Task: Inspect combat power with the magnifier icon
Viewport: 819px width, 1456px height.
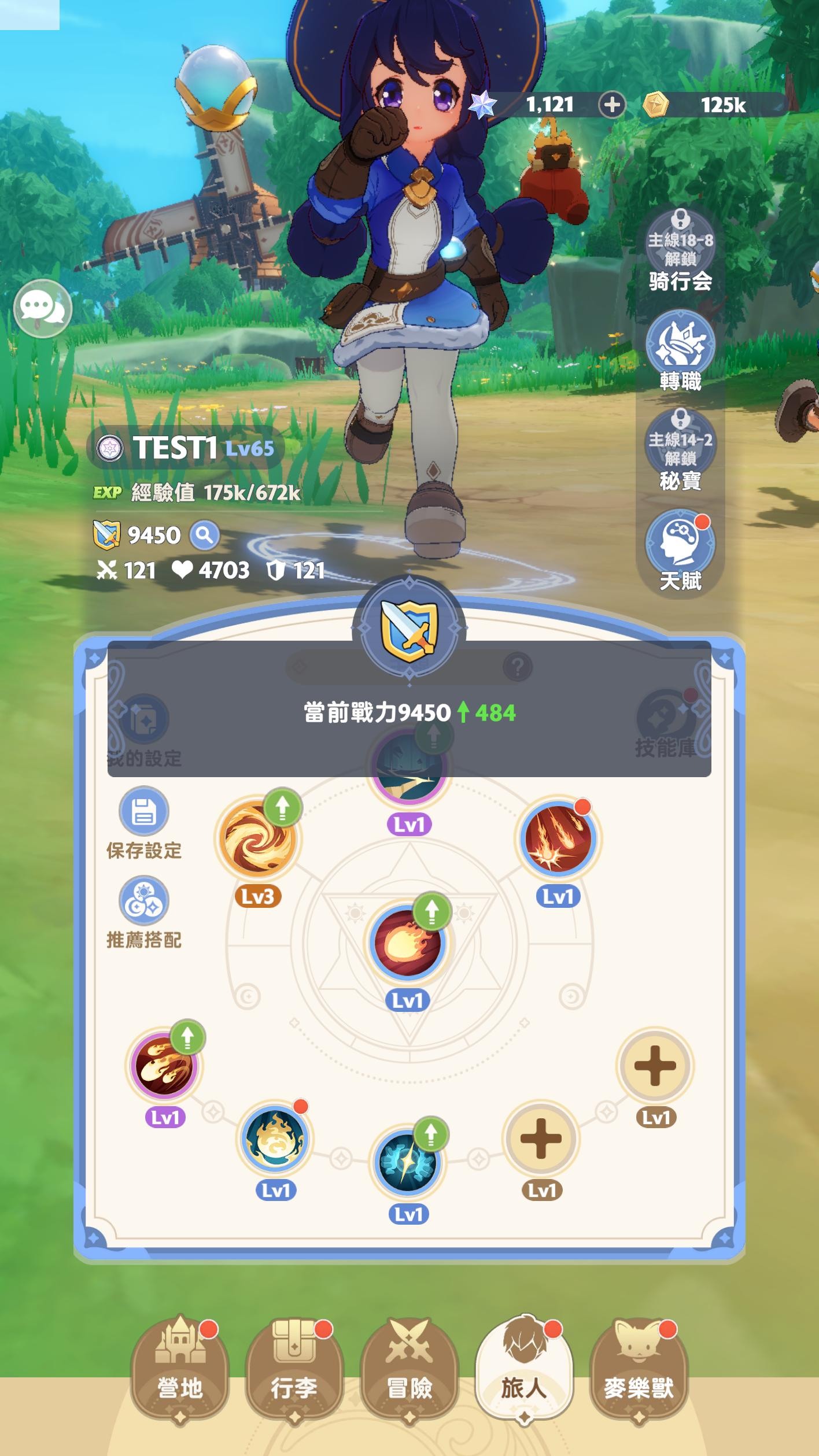Action: pos(204,535)
